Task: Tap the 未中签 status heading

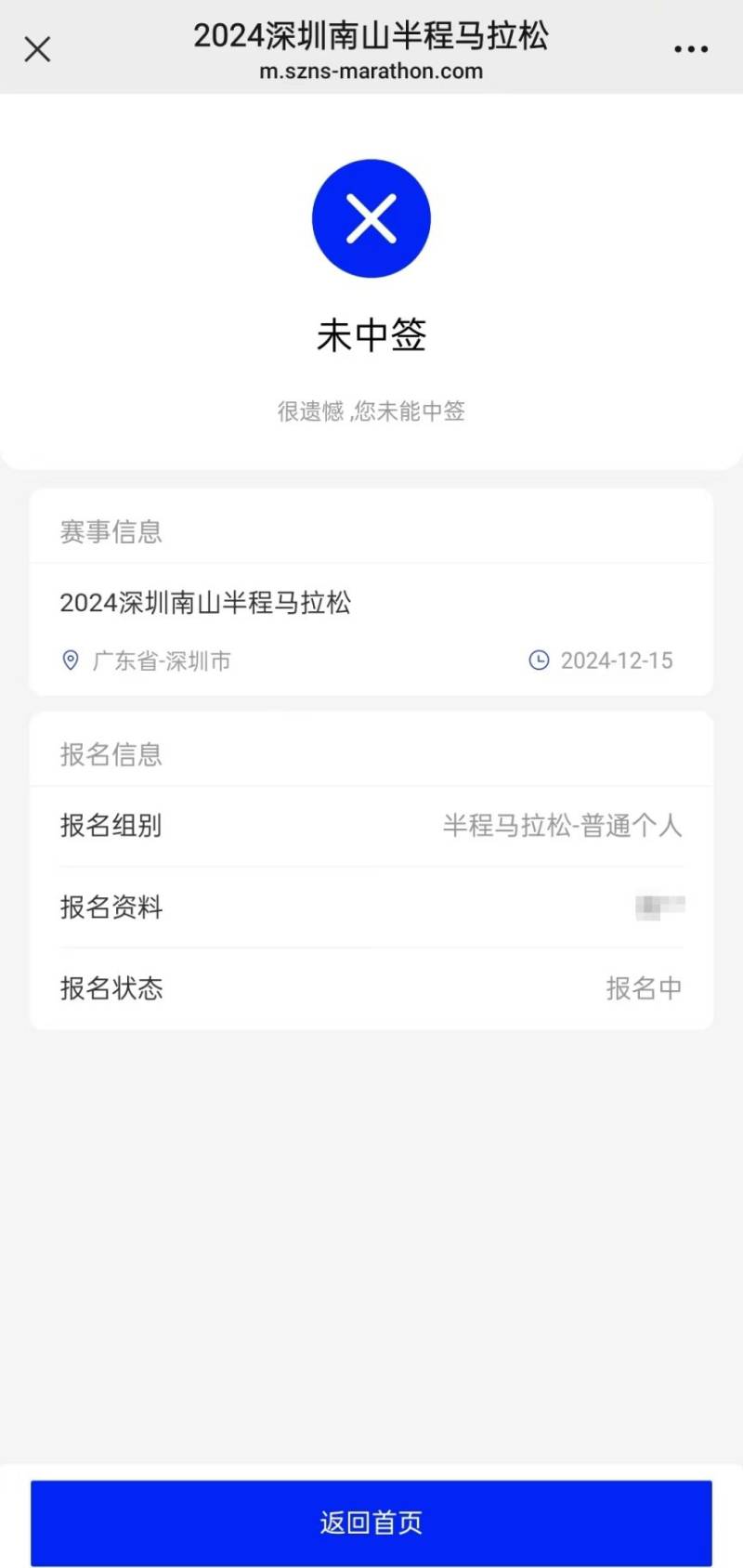Action: click(x=371, y=337)
